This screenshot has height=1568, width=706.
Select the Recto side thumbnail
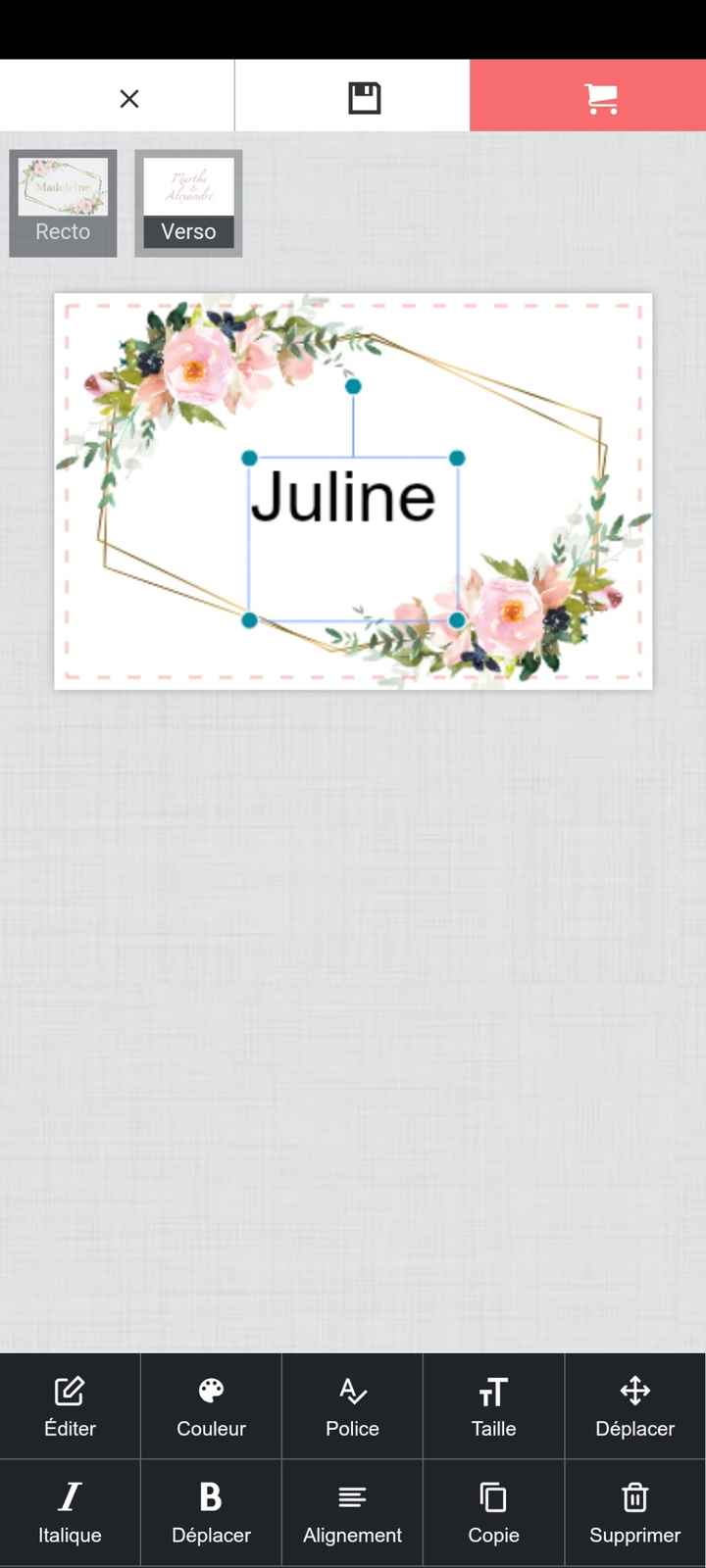click(x=63, y=203)
